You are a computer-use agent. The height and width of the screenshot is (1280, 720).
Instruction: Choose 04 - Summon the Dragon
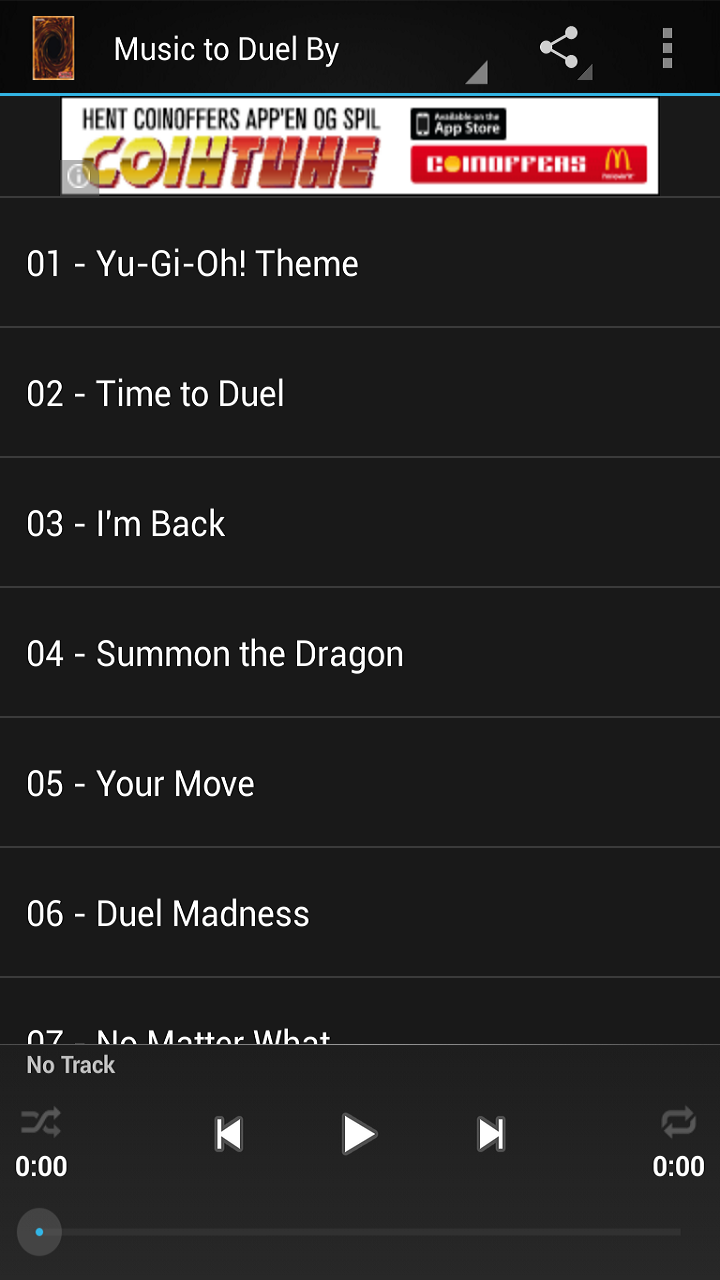point(360,653)
